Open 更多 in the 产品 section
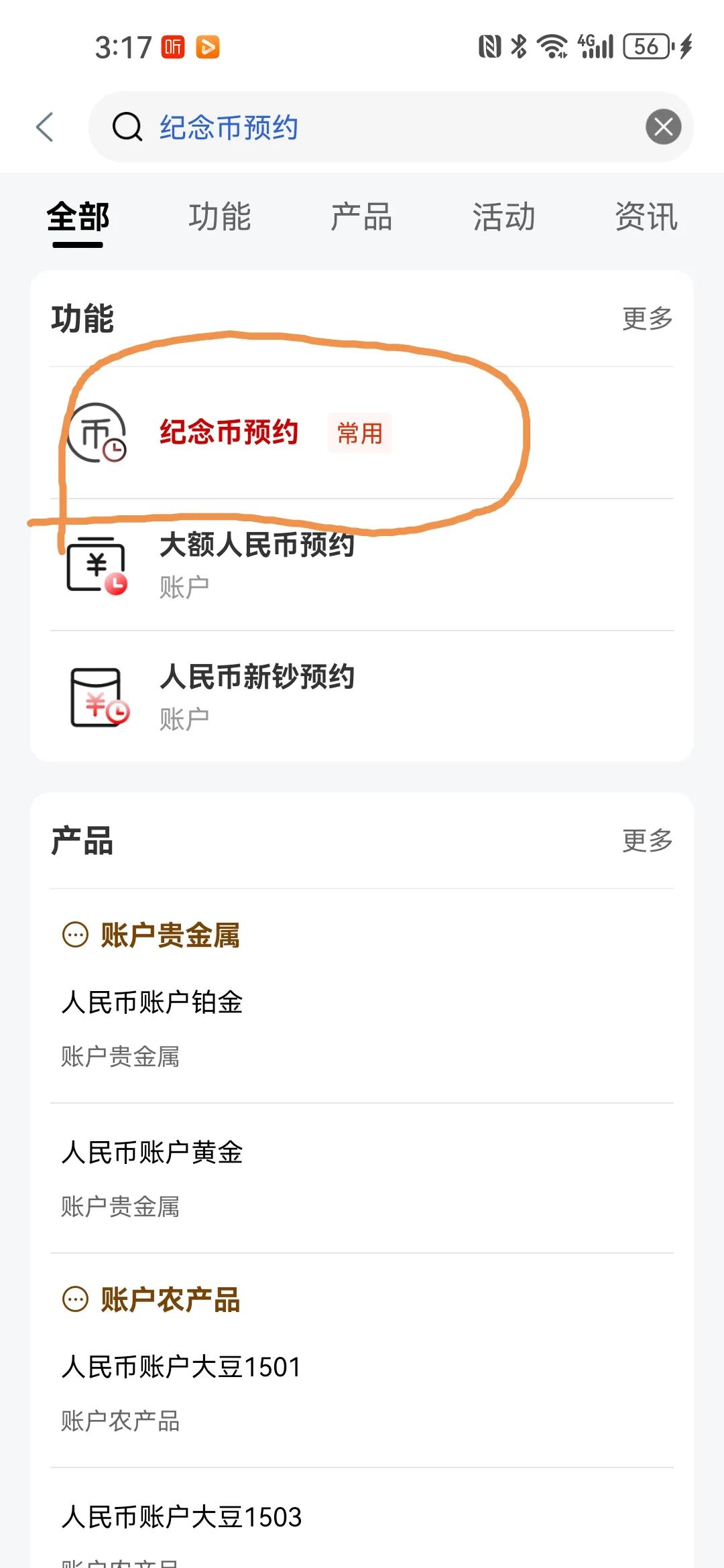 pos(647,840)
